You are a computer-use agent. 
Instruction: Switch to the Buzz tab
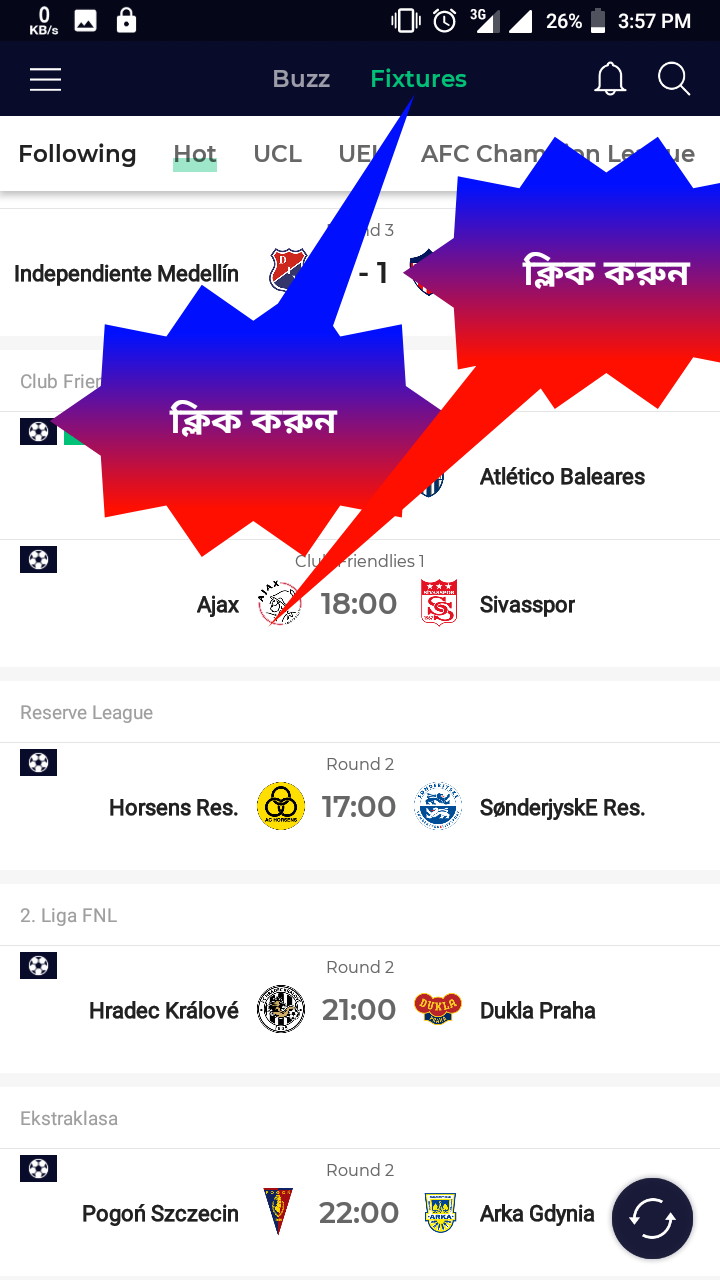tap(301, 79)
